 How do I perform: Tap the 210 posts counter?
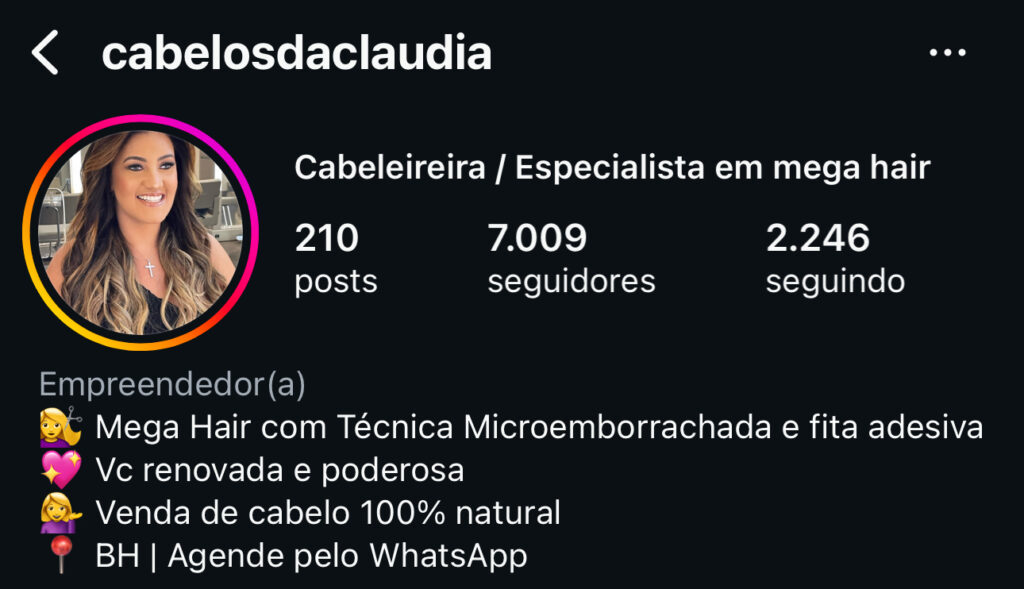point(336,259)
